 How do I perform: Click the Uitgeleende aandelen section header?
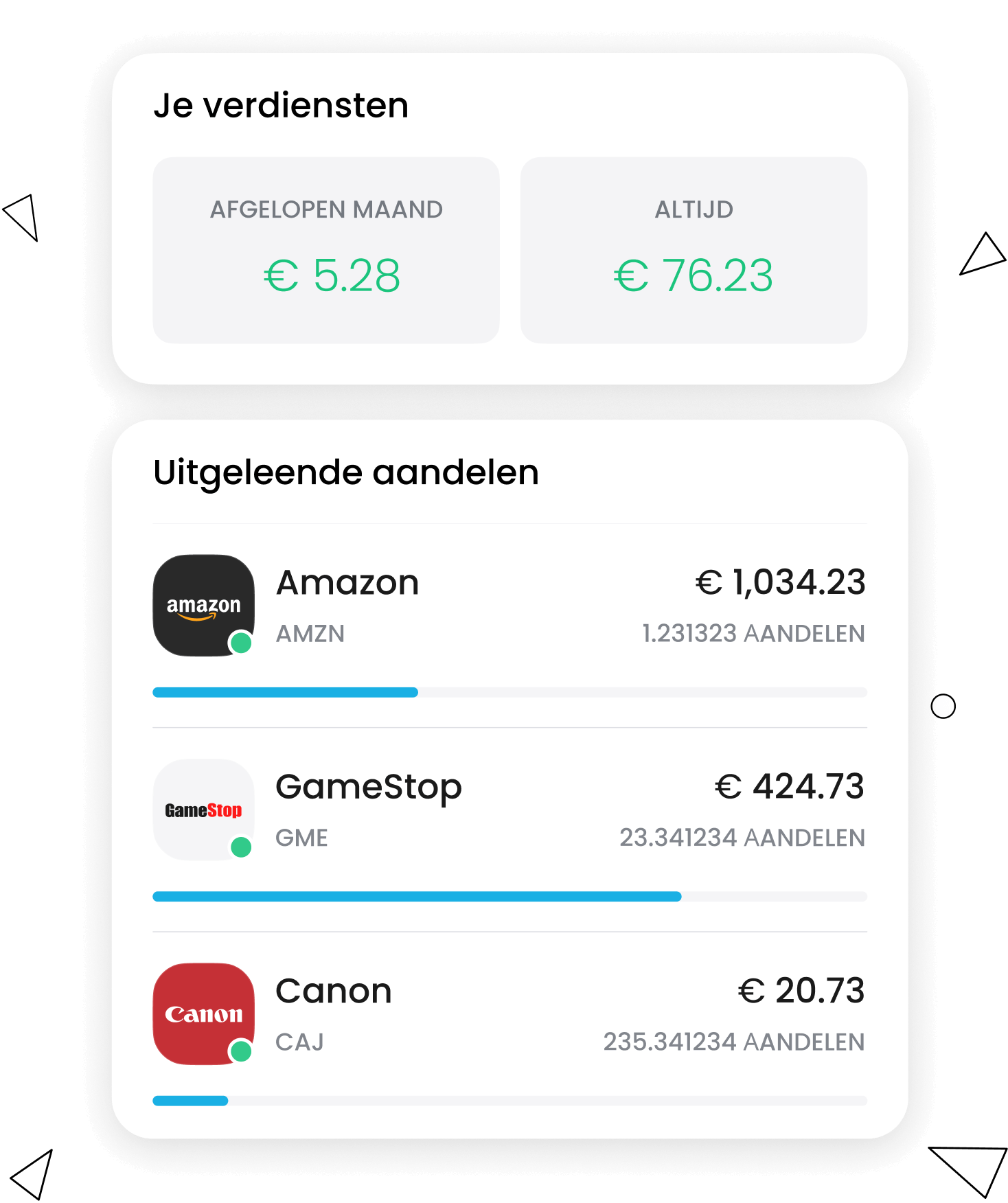click(x=347, y=472)
